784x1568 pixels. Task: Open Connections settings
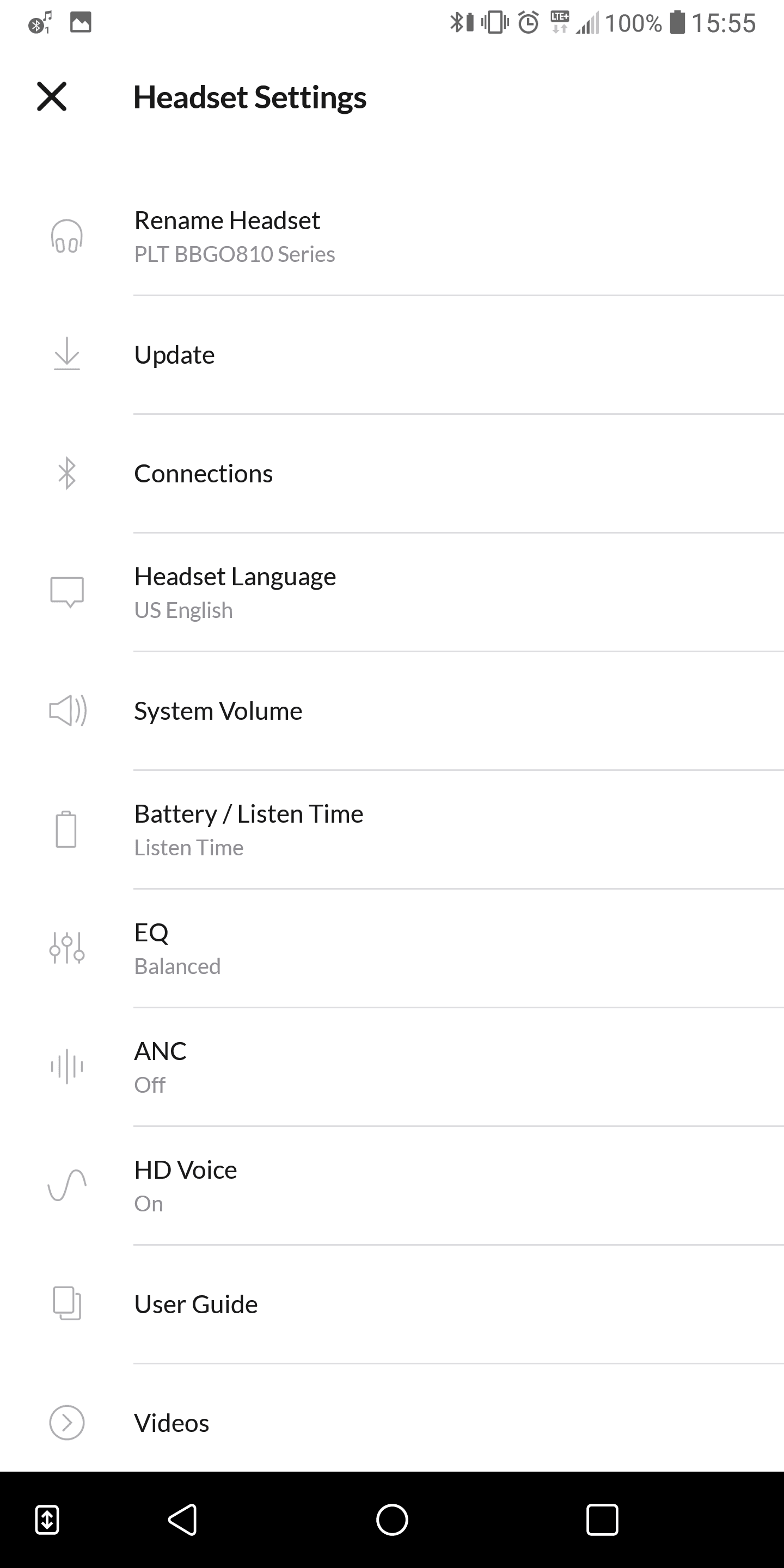392,474
